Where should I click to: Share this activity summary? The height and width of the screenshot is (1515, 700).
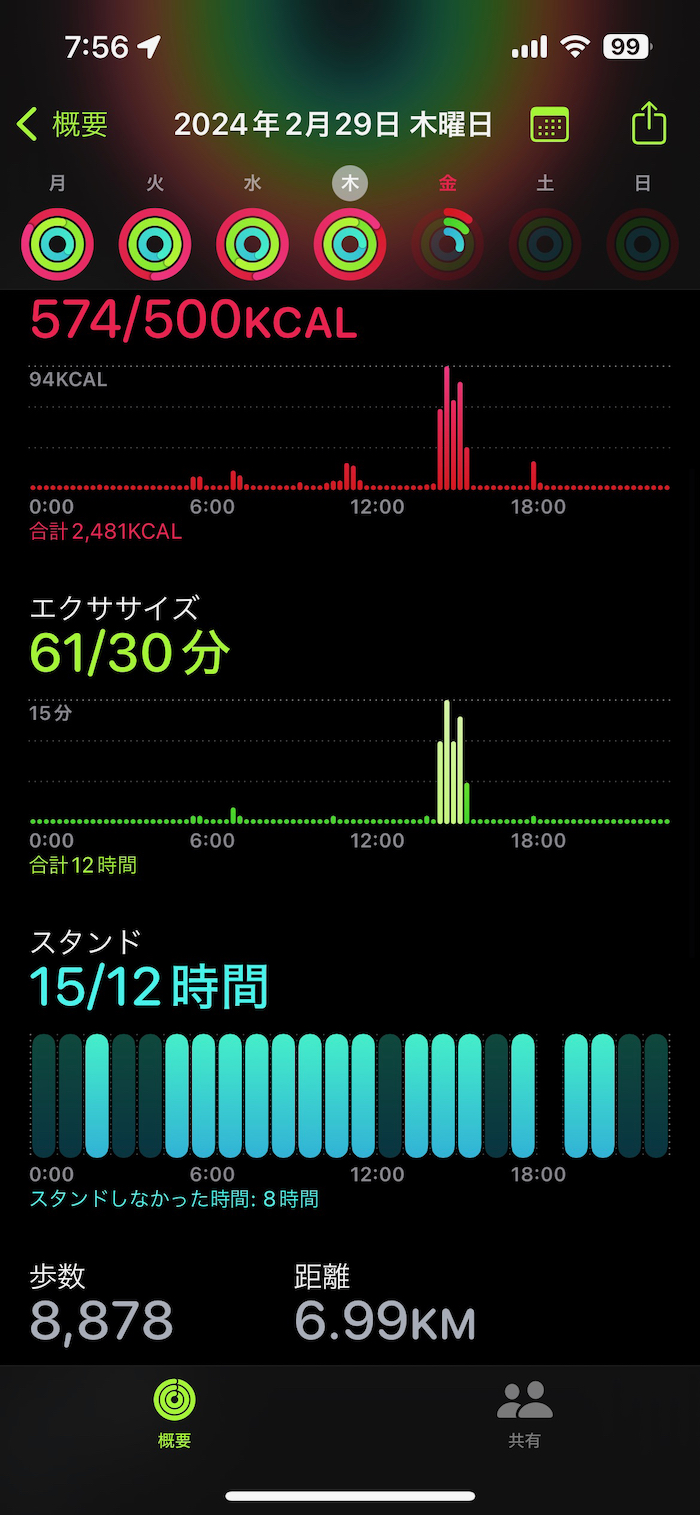point(649,124)
